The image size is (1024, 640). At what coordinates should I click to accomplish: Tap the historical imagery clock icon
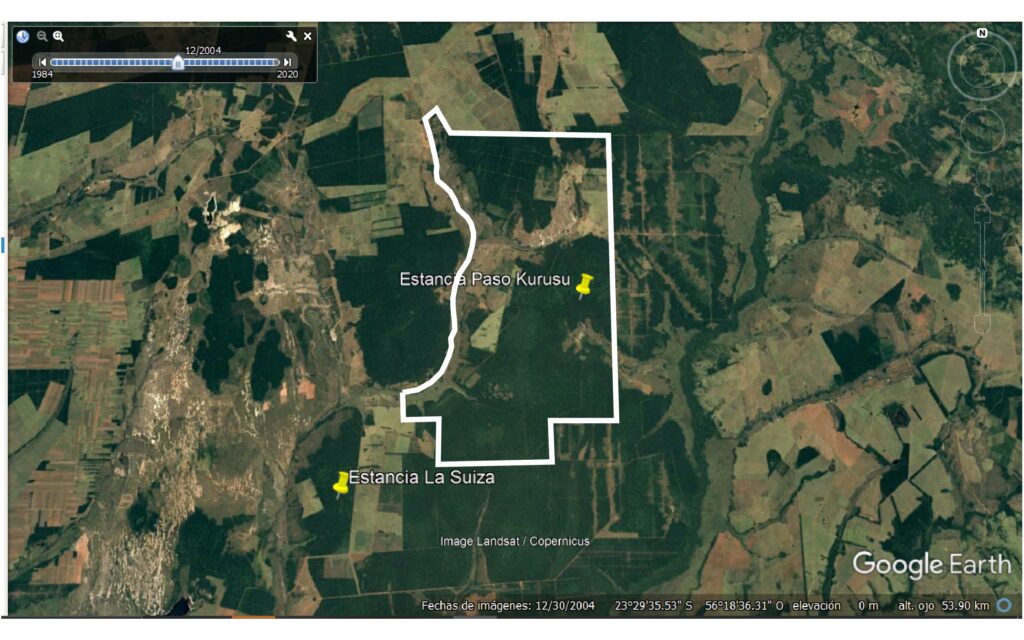(23, 36)
